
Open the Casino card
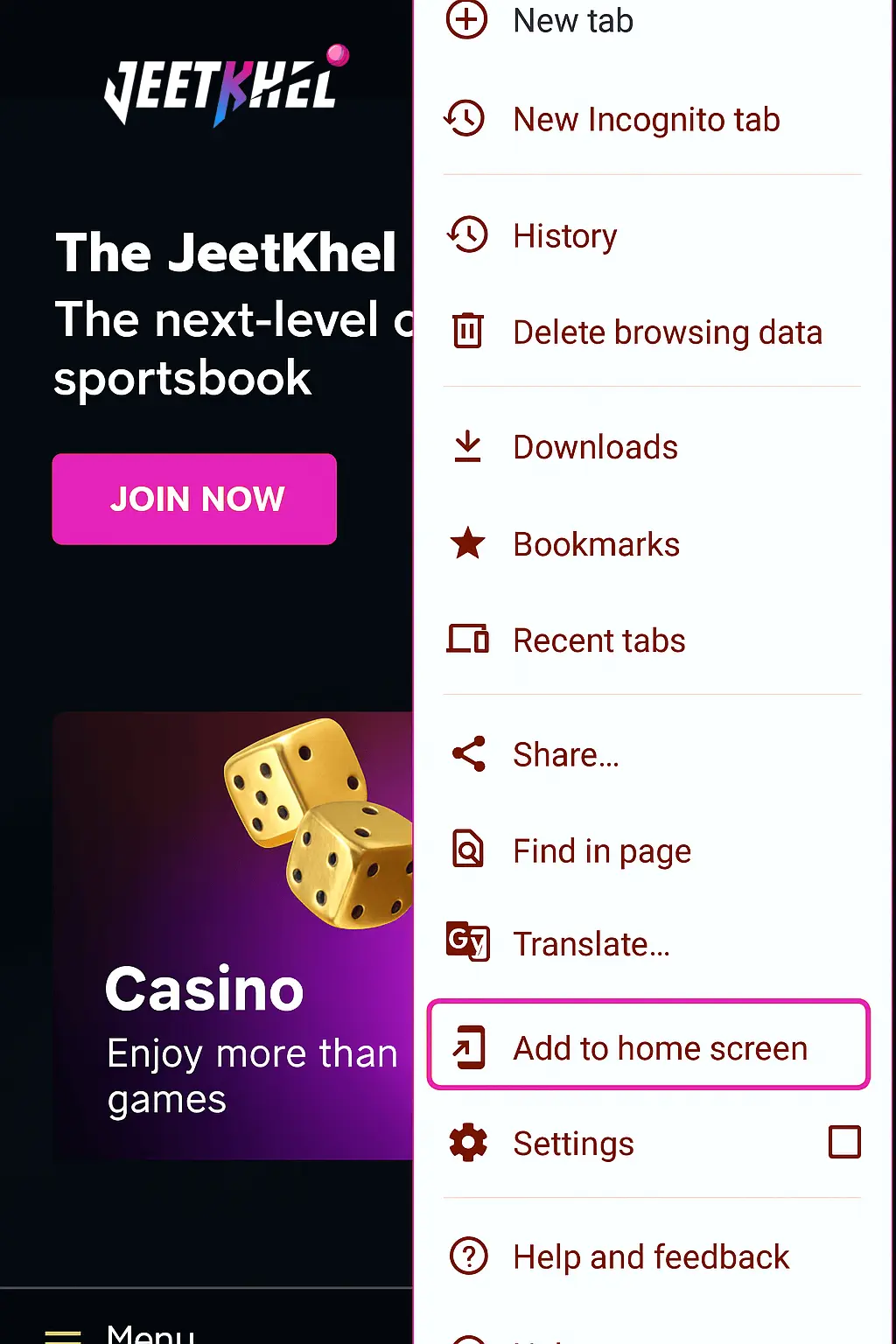pyautogui.click(x=232, y=936)
